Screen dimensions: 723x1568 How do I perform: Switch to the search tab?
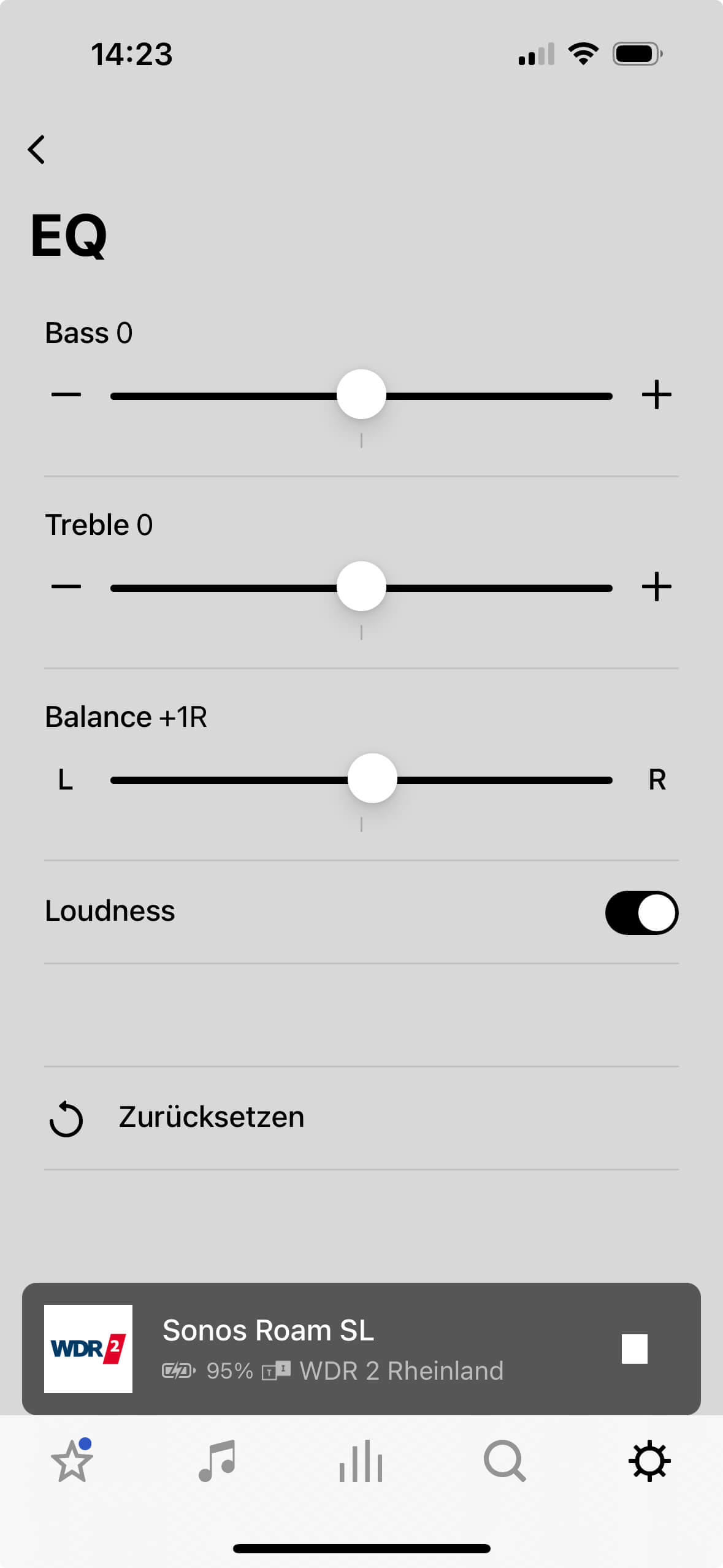pyautogui.click(x=505, y=1461)
